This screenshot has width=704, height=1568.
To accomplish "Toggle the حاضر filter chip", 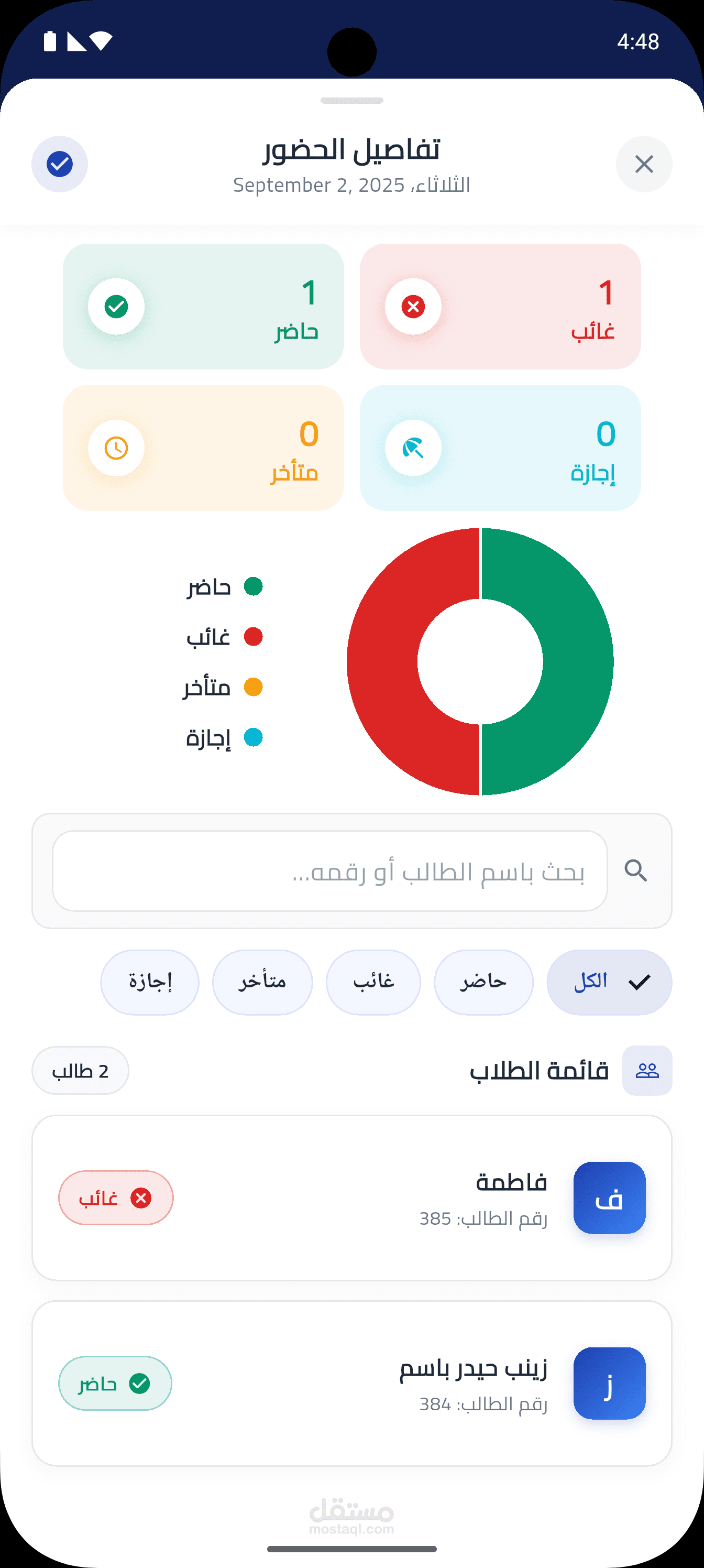I will pos(483,982).
